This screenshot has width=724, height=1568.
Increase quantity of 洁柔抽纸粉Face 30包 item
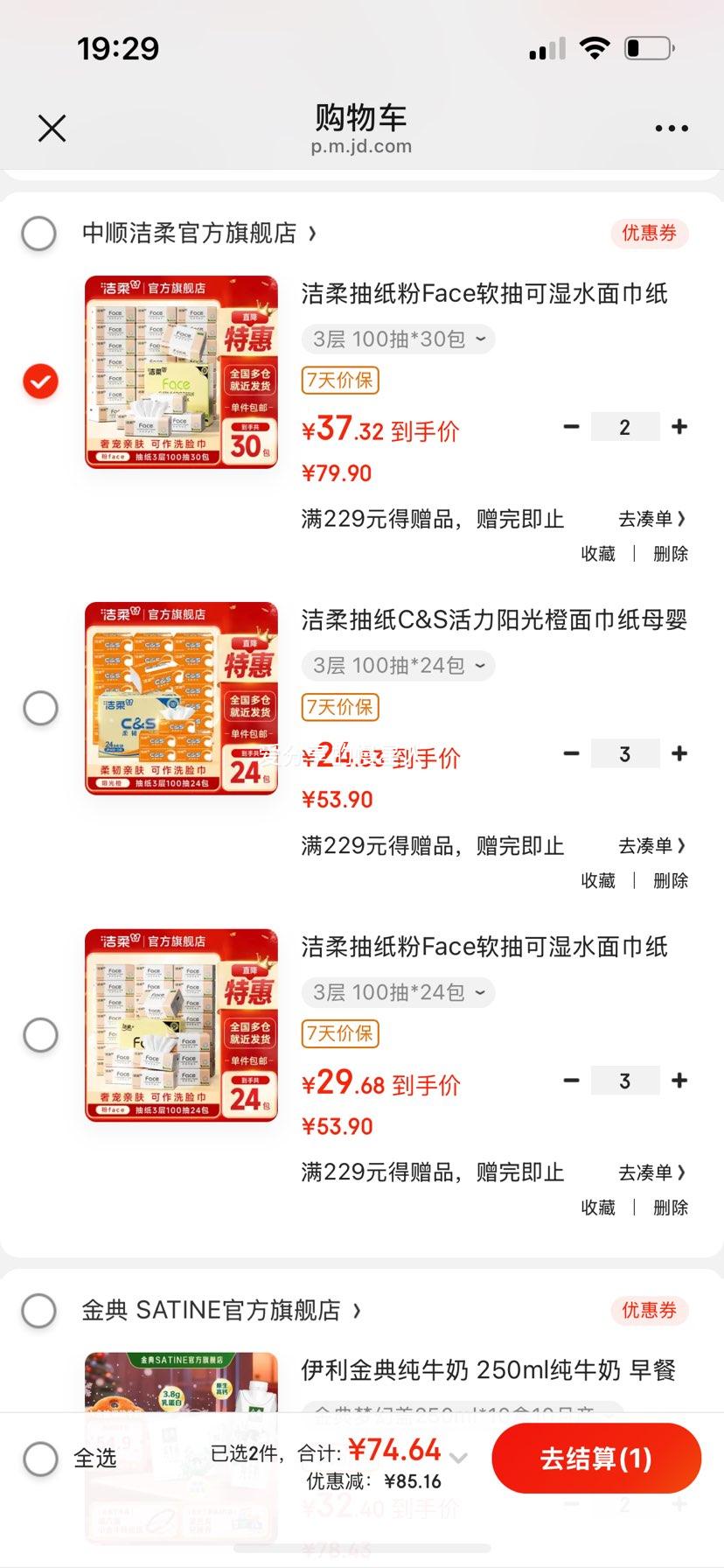click(x=679, y=426)
